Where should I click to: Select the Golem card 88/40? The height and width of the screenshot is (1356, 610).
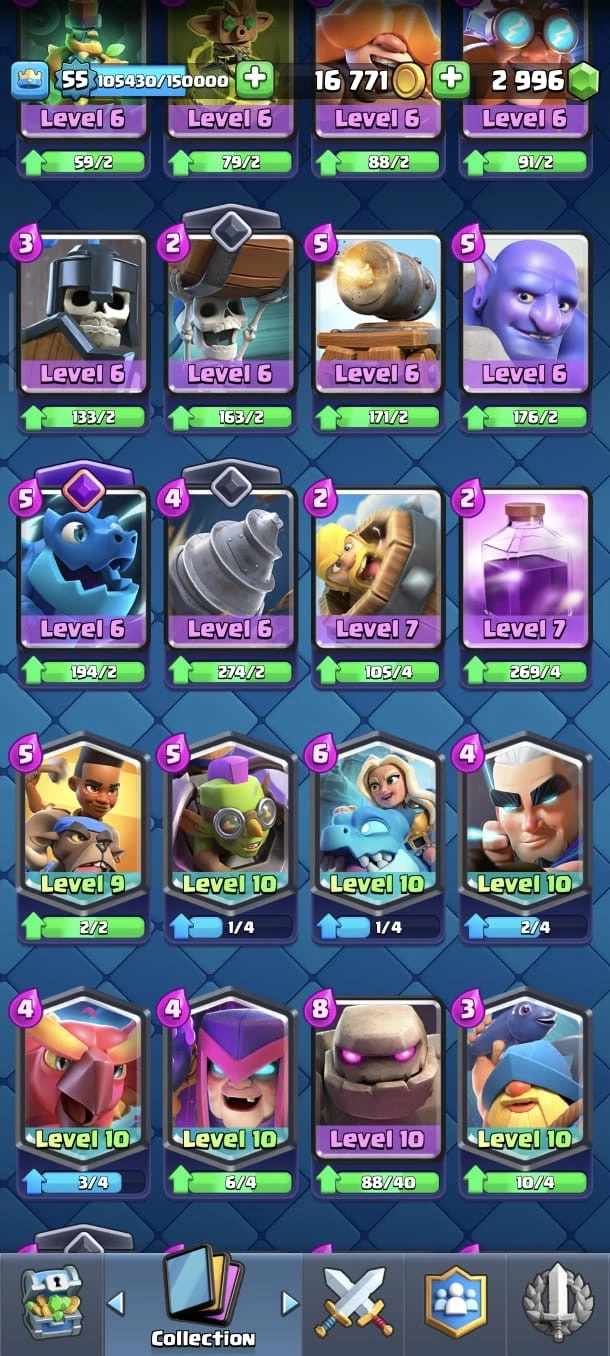[x=379, y=1083]
